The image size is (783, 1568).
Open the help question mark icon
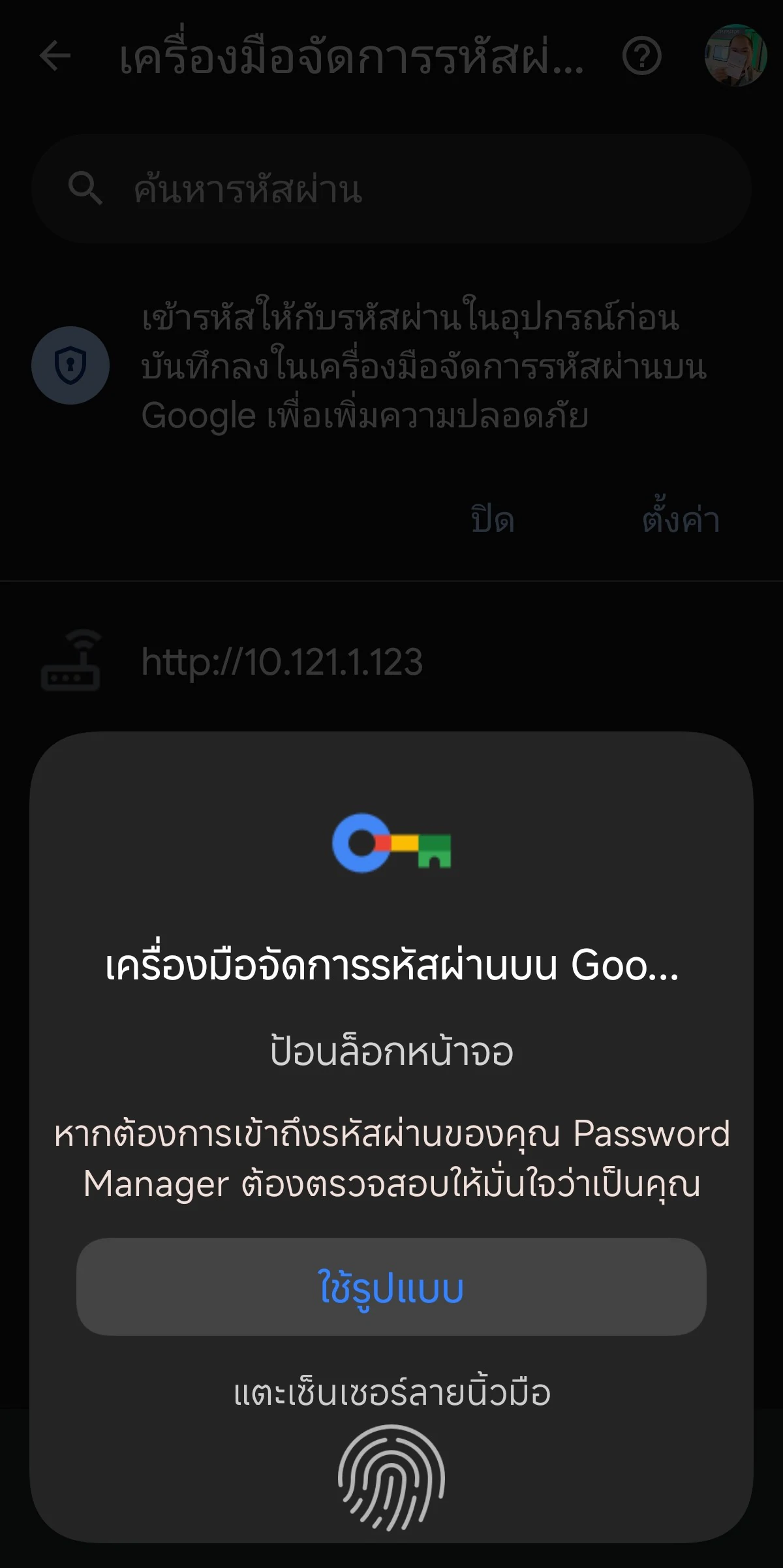(x=642, y=56)
